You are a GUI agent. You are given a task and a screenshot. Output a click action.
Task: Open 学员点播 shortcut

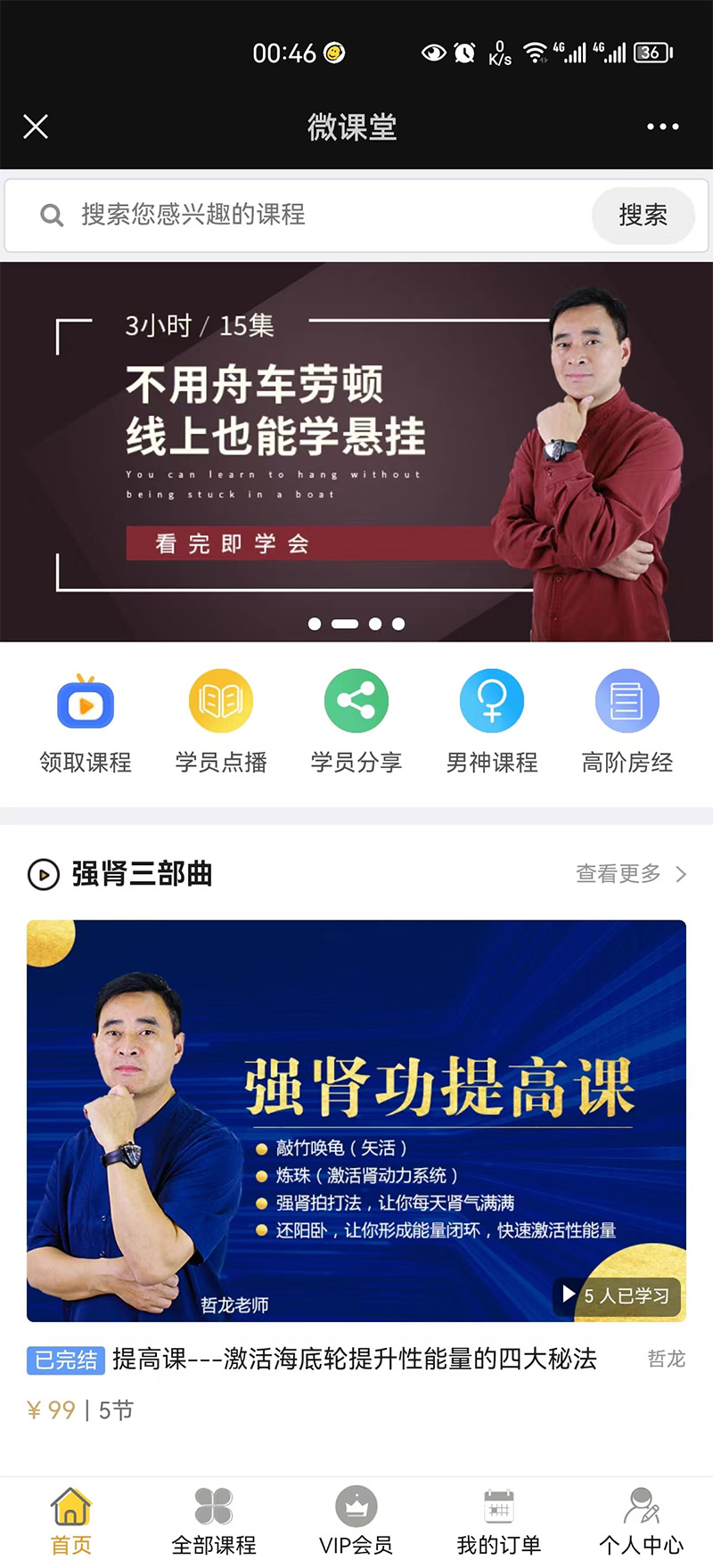[x=221, y=722]
